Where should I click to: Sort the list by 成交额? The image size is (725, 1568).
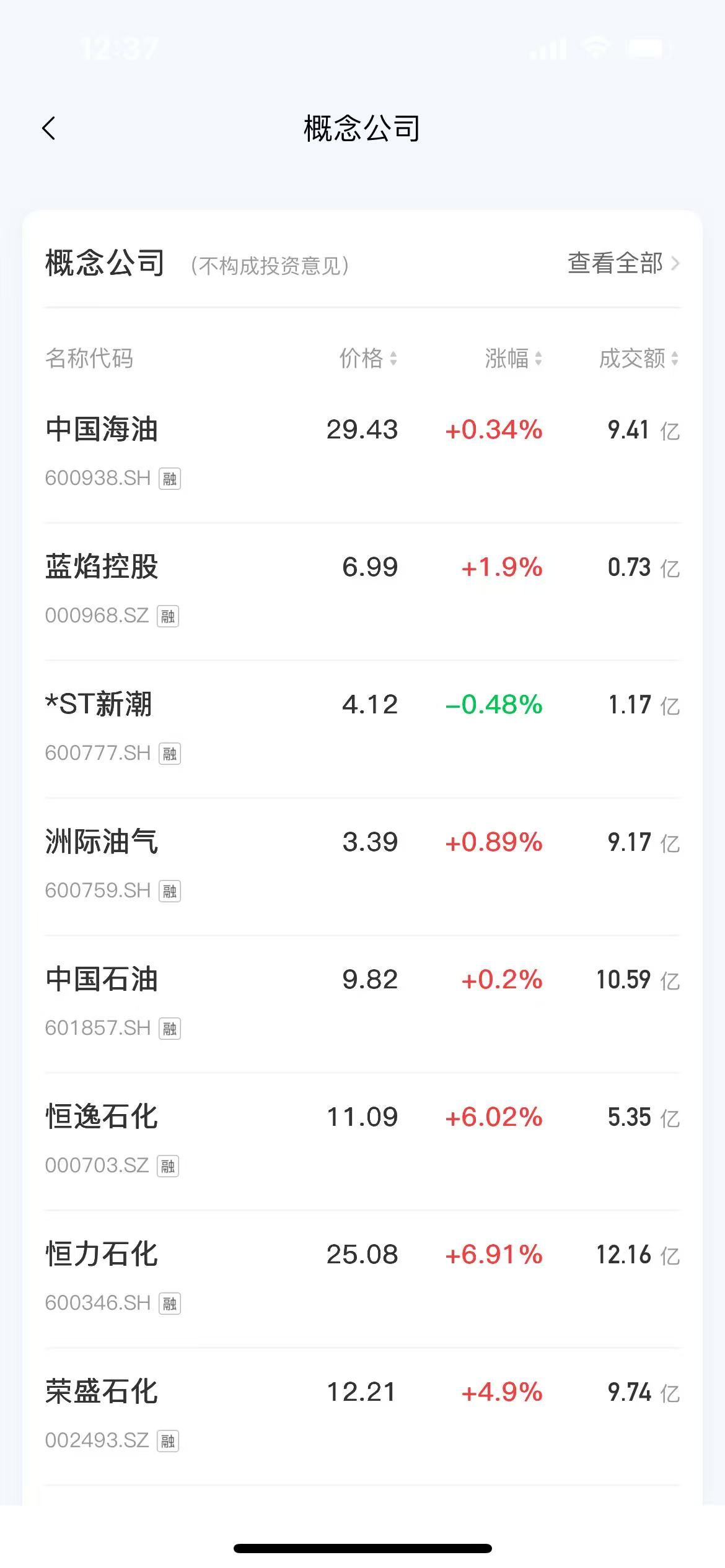[x=638, y=359]
